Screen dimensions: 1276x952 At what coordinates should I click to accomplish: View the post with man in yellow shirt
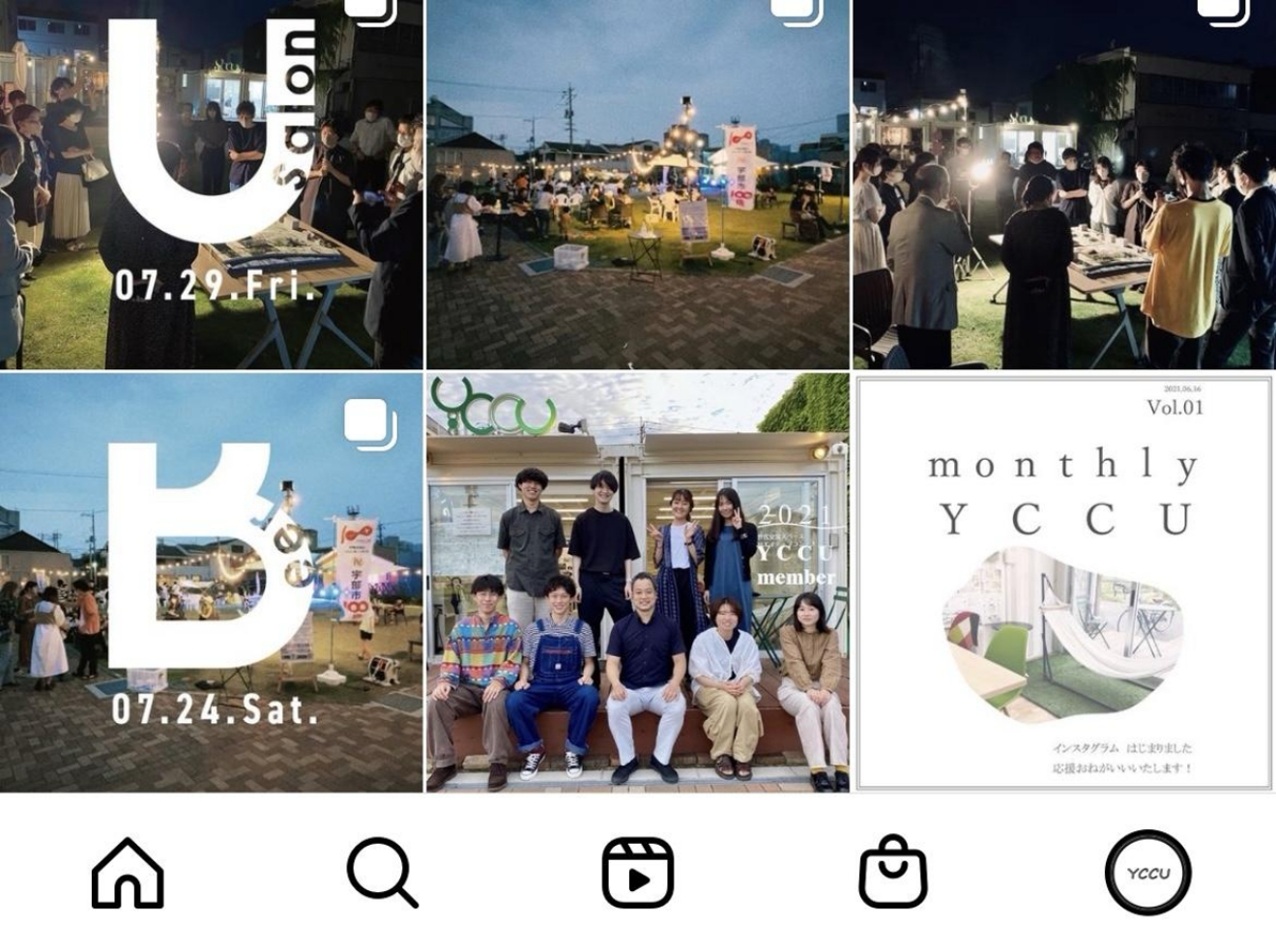tap(1063, 184)
